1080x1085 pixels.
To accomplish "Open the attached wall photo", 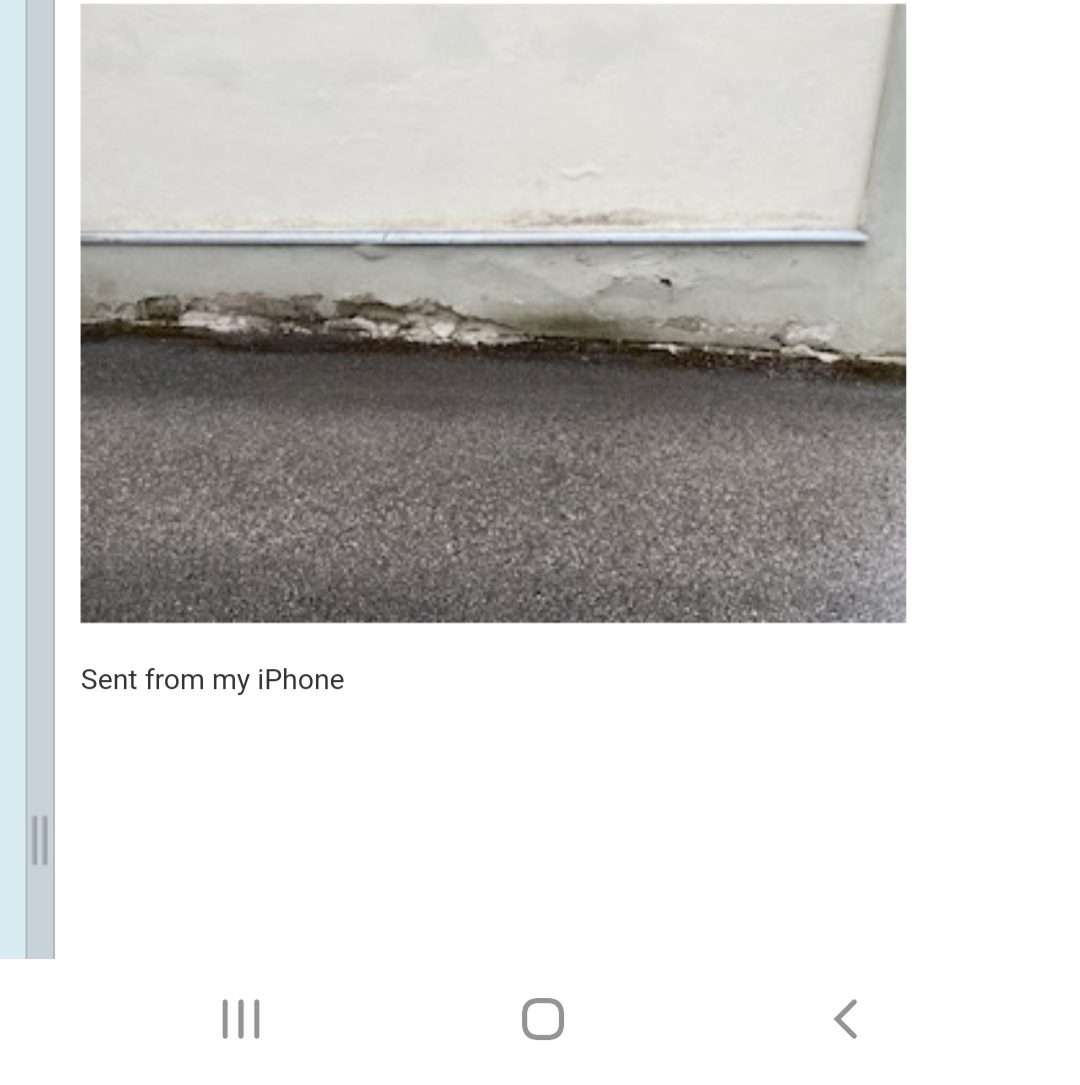I will click(x=493, y=312).
